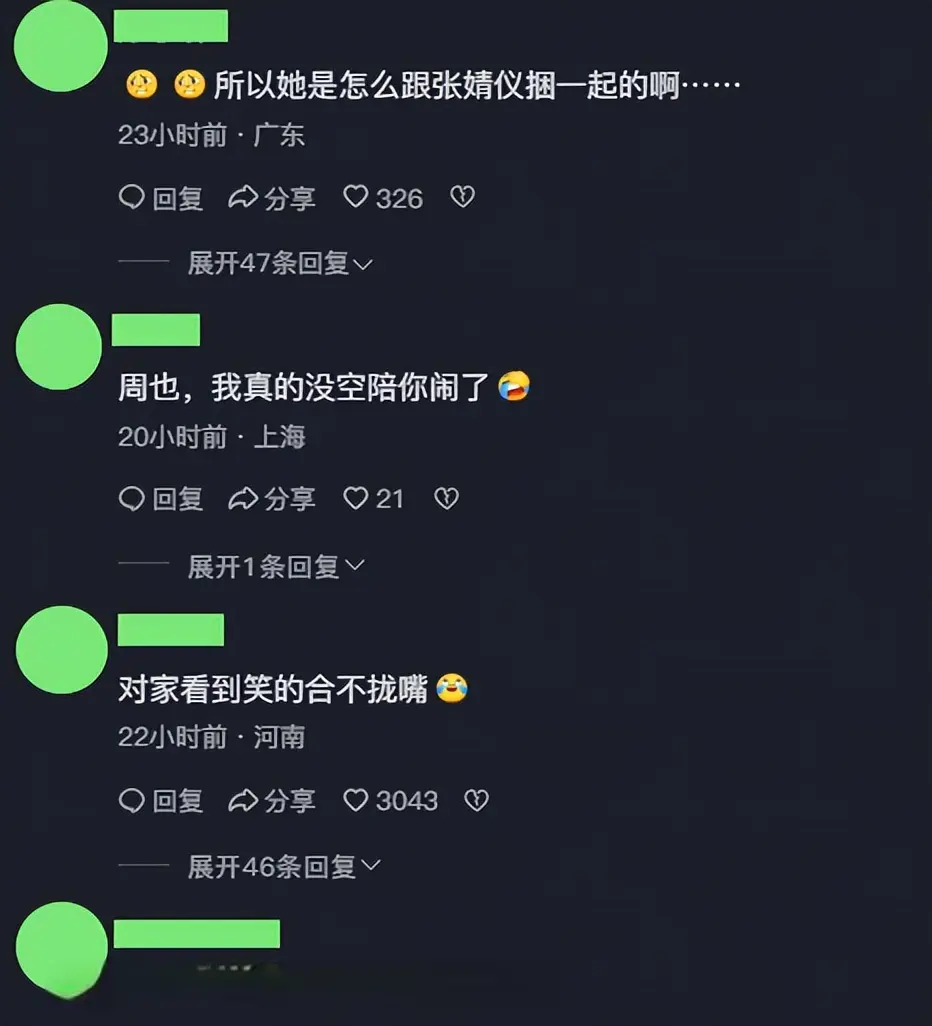
Task: Dislike the comment from 广东
Action: coord(462,197)
